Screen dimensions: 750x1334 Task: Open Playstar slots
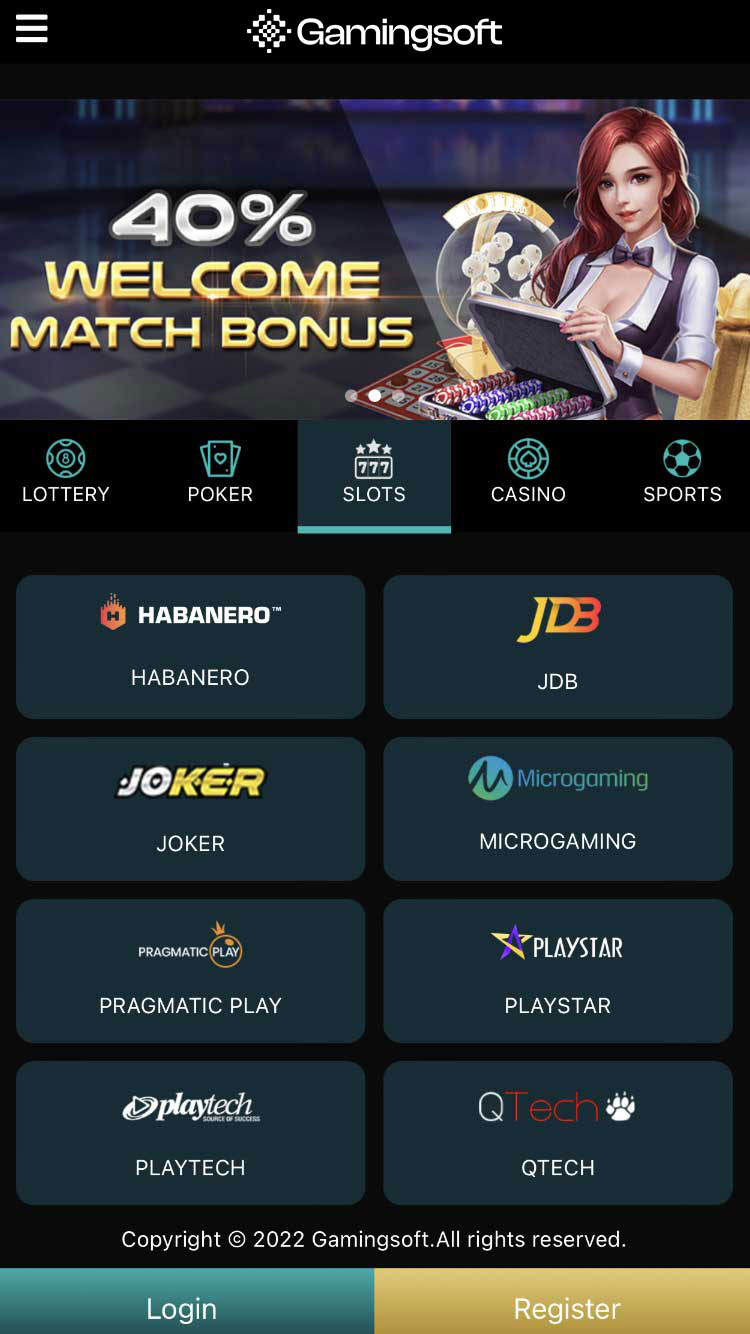coord(558,970)
